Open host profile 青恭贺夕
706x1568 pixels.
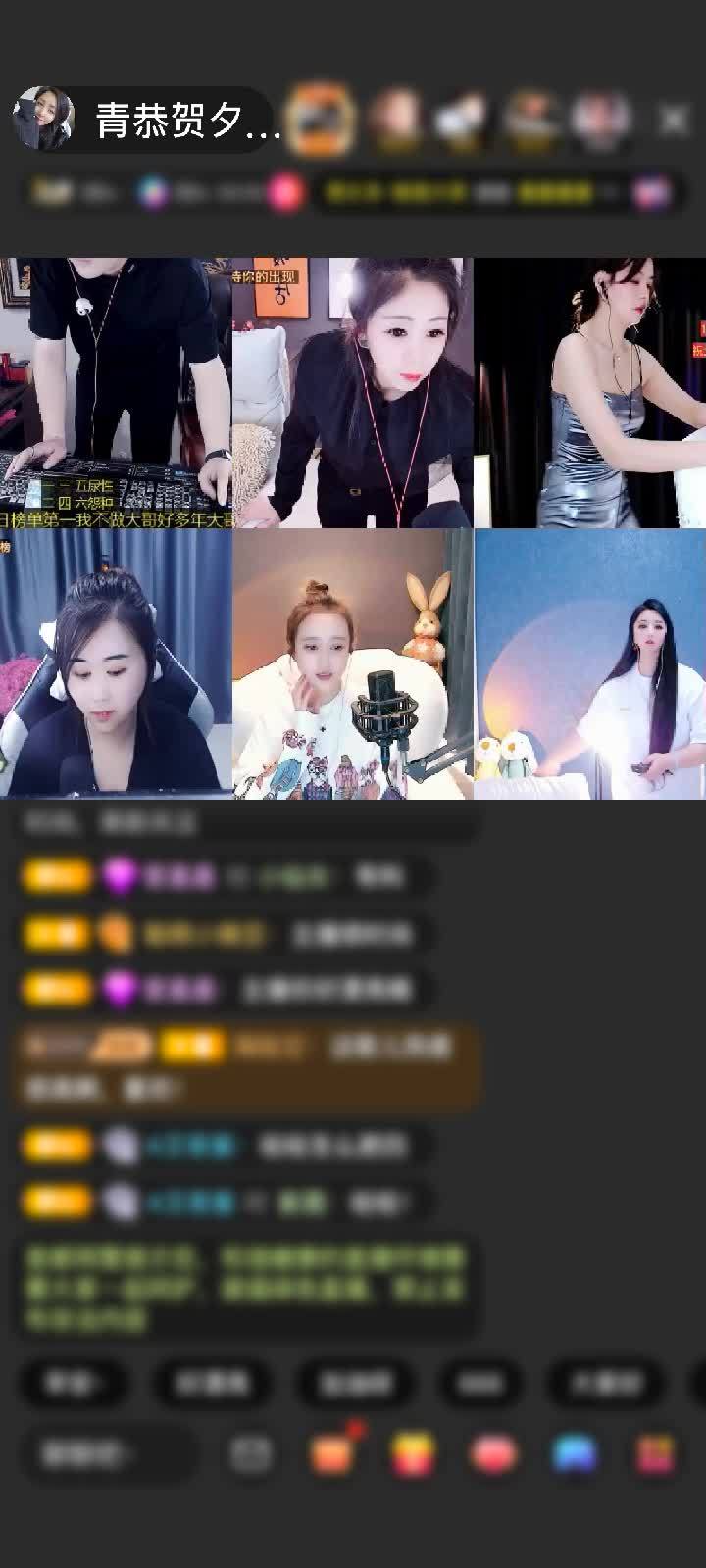coord(147,121)
